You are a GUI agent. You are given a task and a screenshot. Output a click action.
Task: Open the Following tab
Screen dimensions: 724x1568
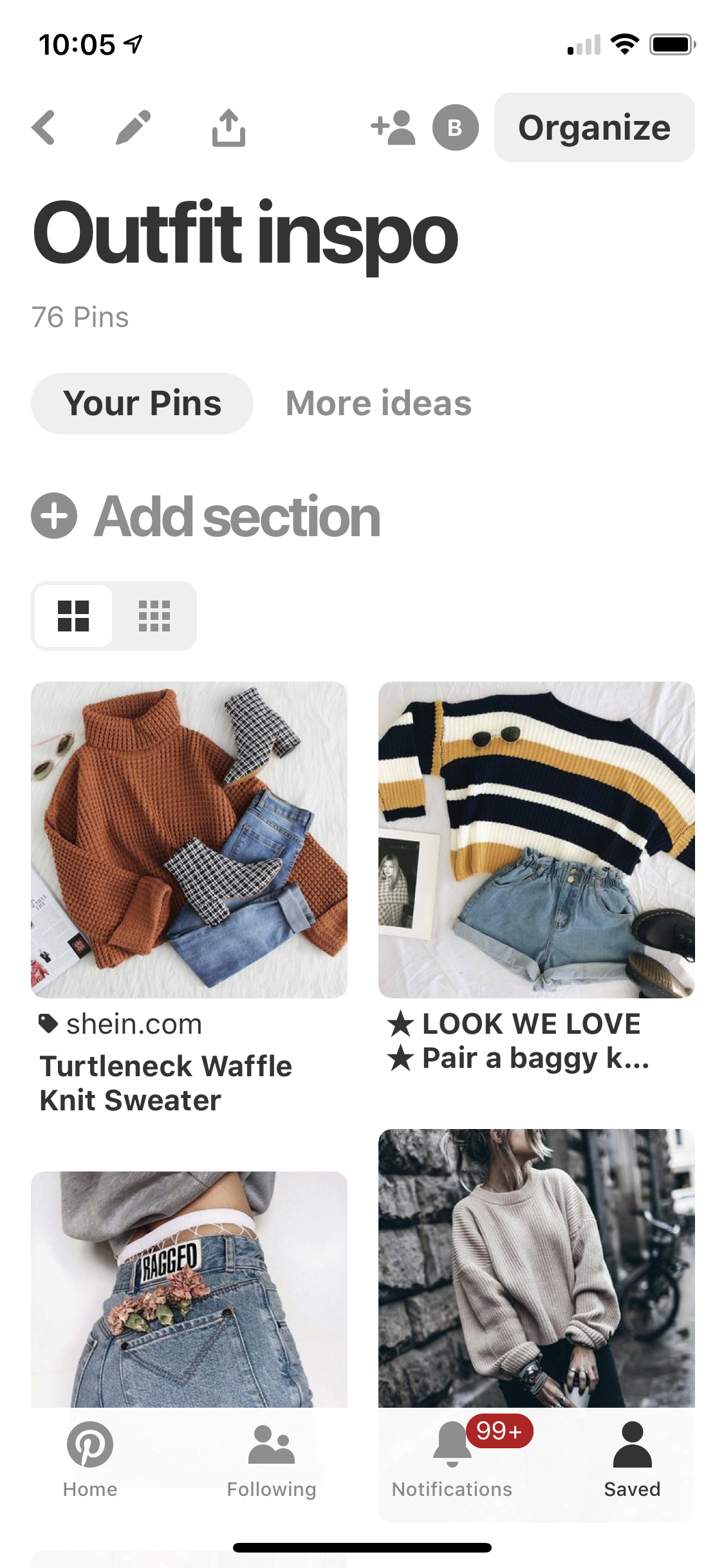click(x=271, y=1459)
